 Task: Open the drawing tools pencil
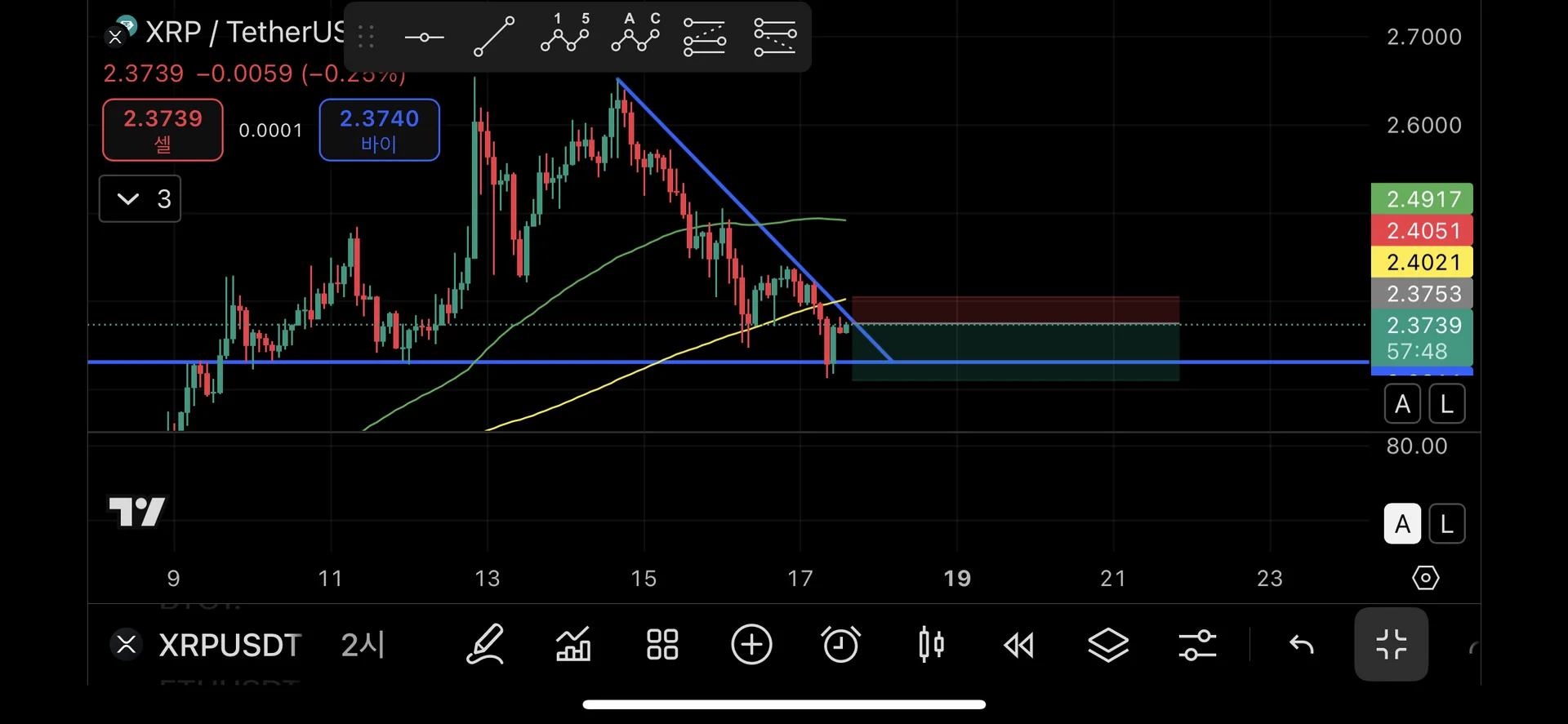(485, 645)
